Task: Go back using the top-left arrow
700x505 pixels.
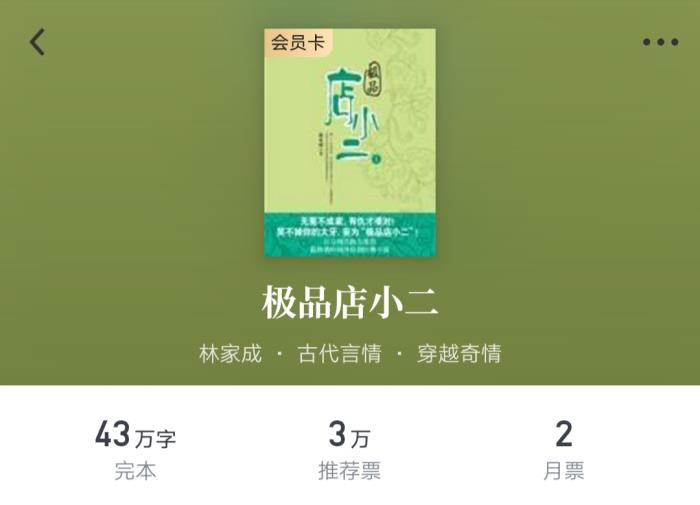Action: pos(38,42)
